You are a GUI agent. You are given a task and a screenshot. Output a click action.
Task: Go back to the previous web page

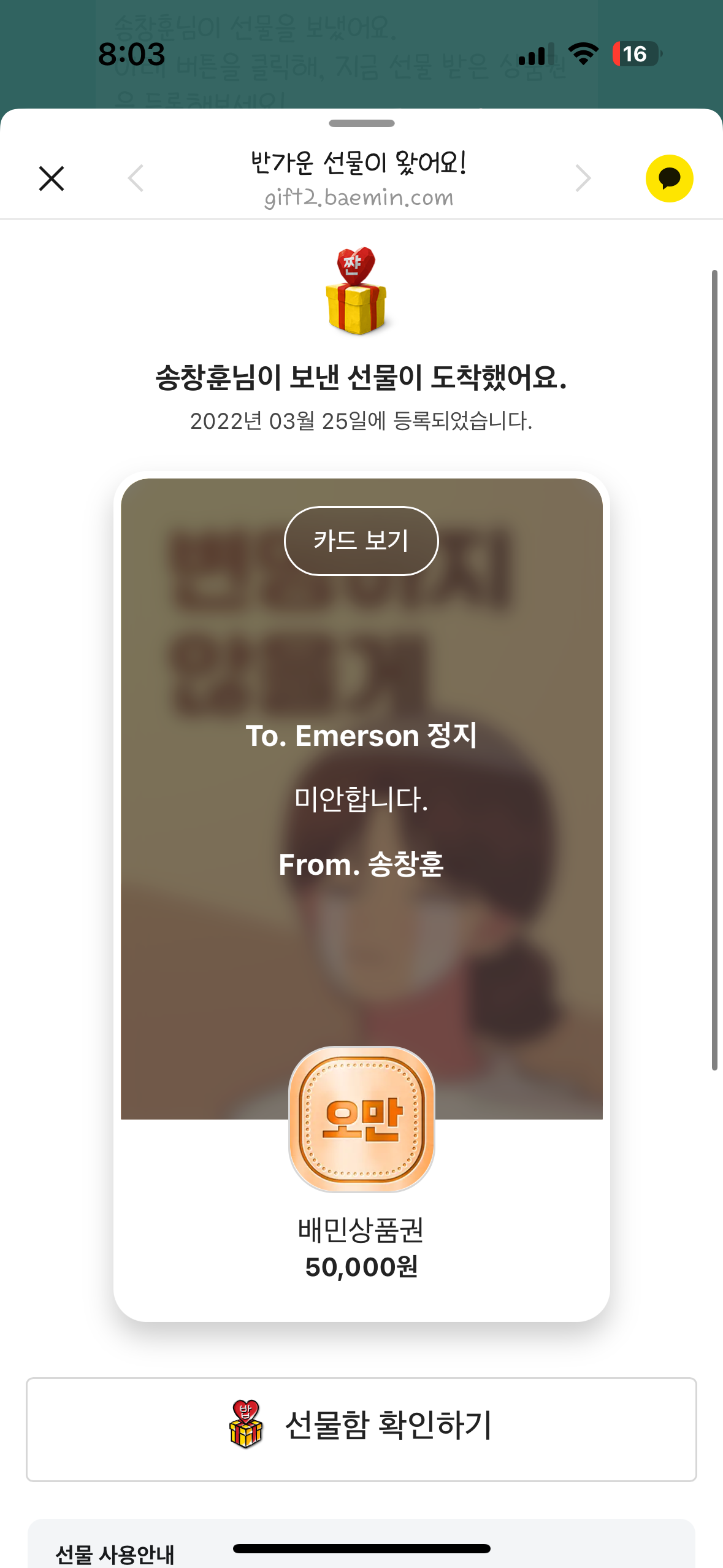coord(136,179)
